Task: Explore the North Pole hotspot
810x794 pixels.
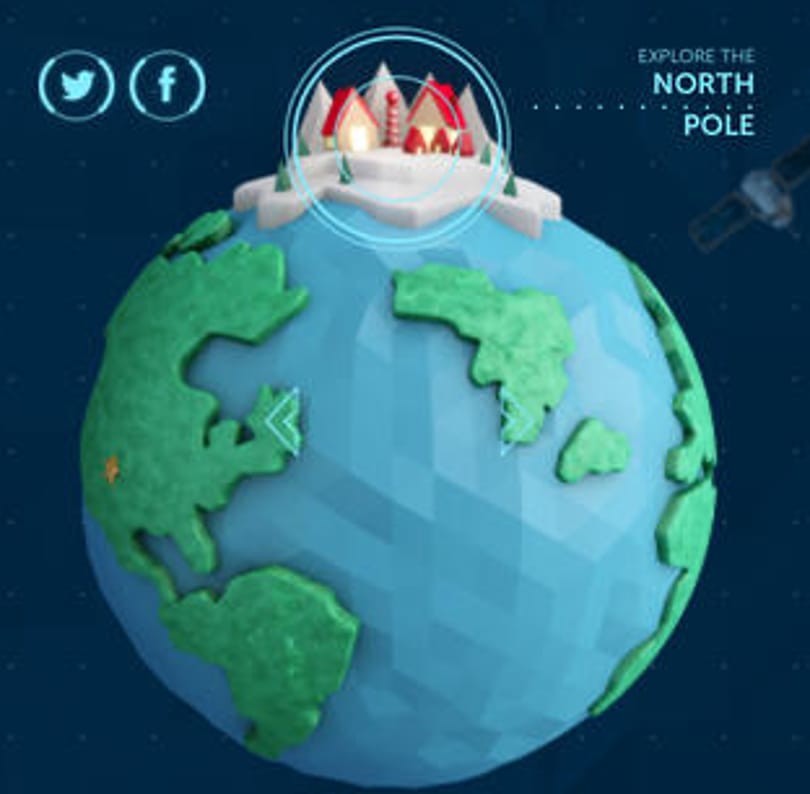Action: click(398, 138)
